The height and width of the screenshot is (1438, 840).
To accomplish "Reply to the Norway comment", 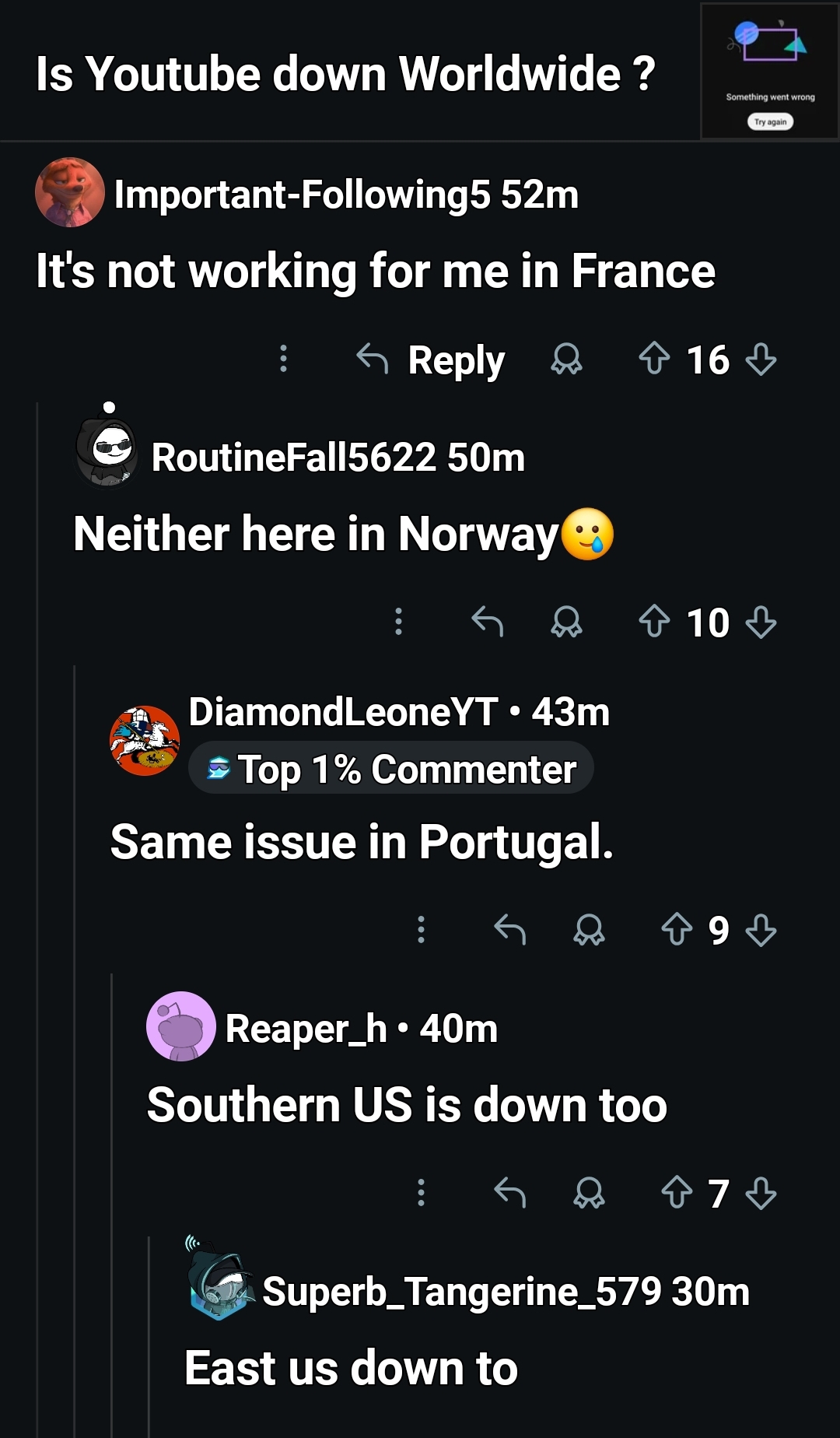I will pos(488,622).
